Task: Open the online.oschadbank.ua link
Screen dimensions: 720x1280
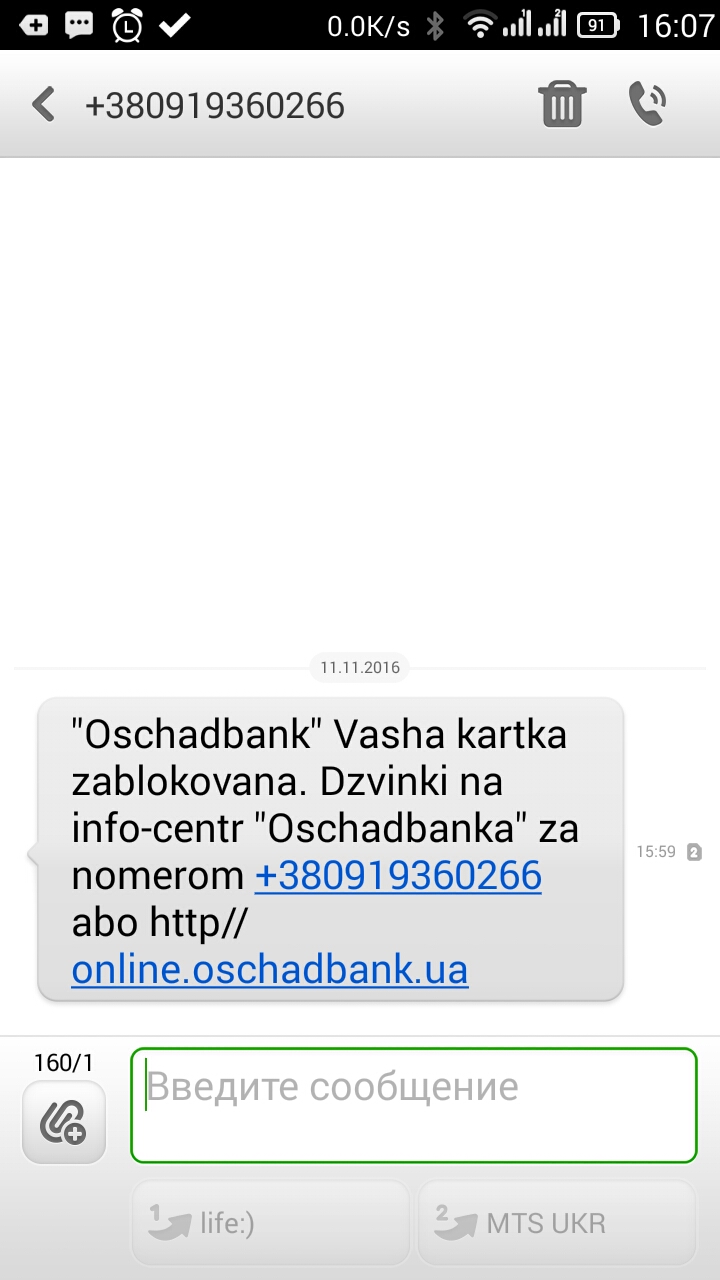Action: (x=270, y=970)
